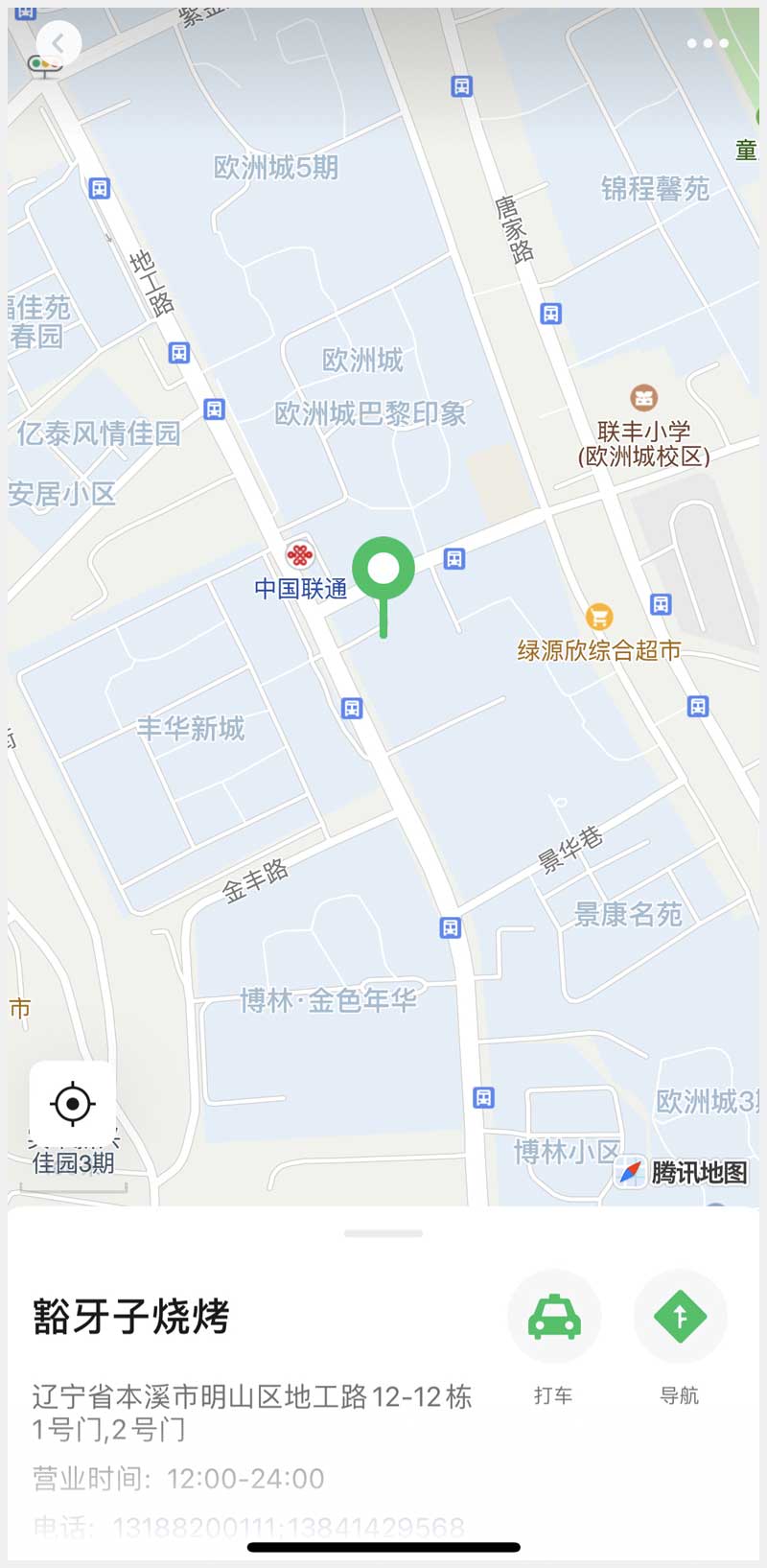
Task: Open the three-dot overflow menu
Action: pos(708,43)
